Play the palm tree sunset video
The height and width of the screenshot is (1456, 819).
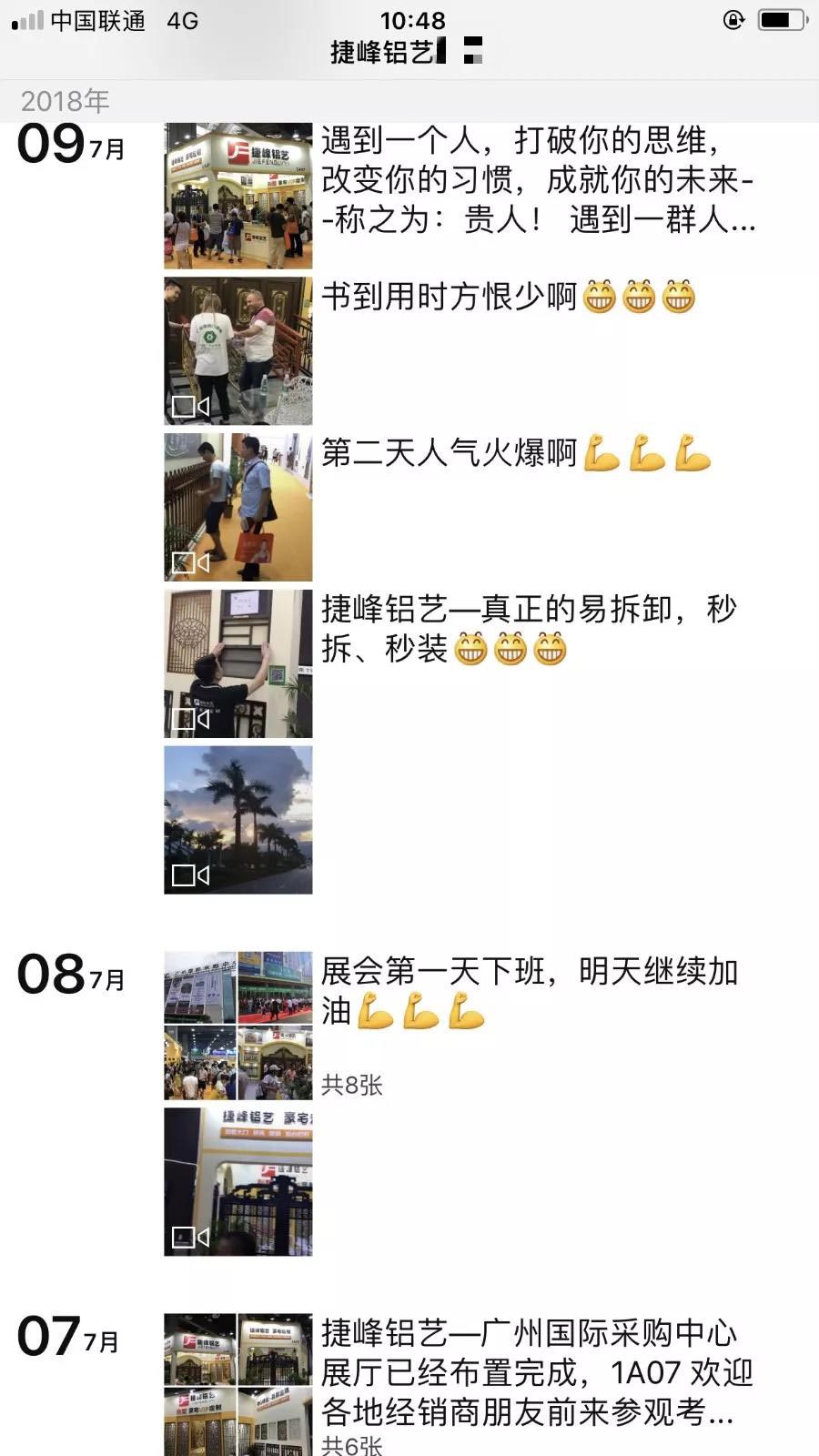point(238,820)
